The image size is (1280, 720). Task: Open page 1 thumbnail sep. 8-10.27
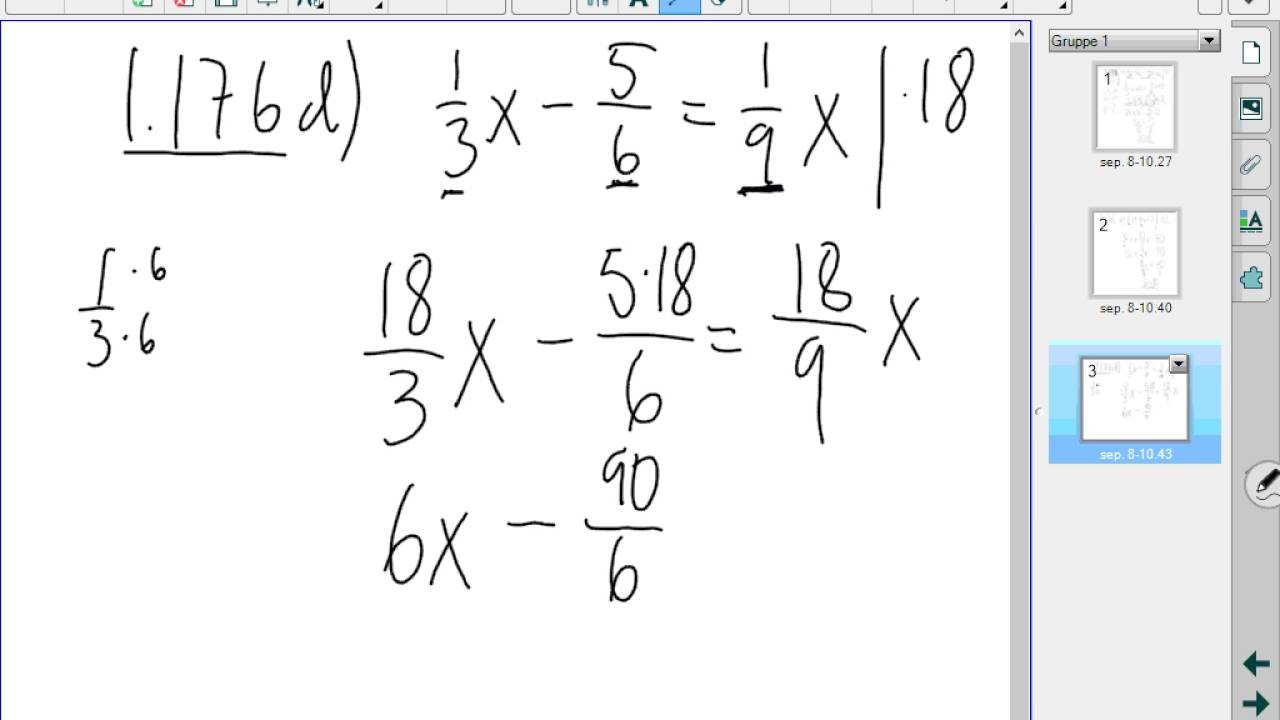coord(1135,107)
